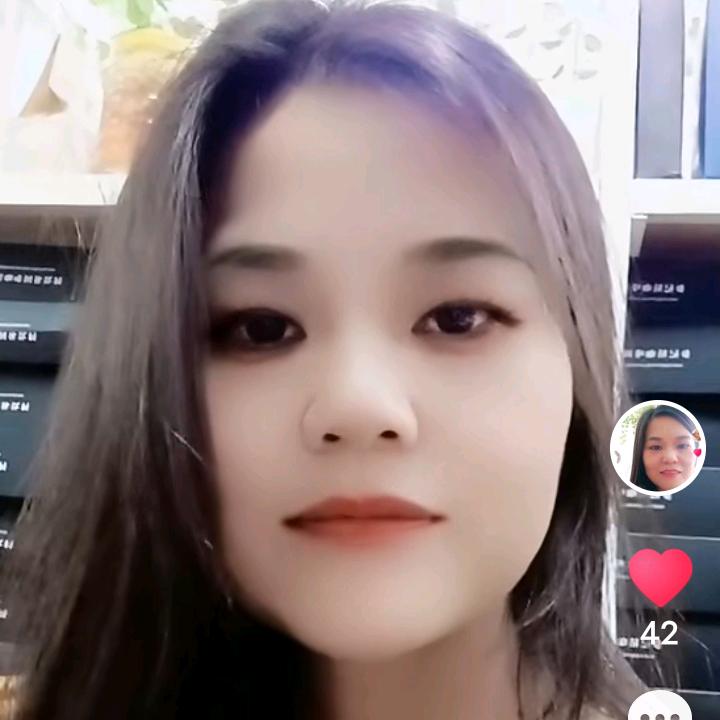
Task: Open the comments bubble
Action: pyautogui.click(x=660, y=706)
